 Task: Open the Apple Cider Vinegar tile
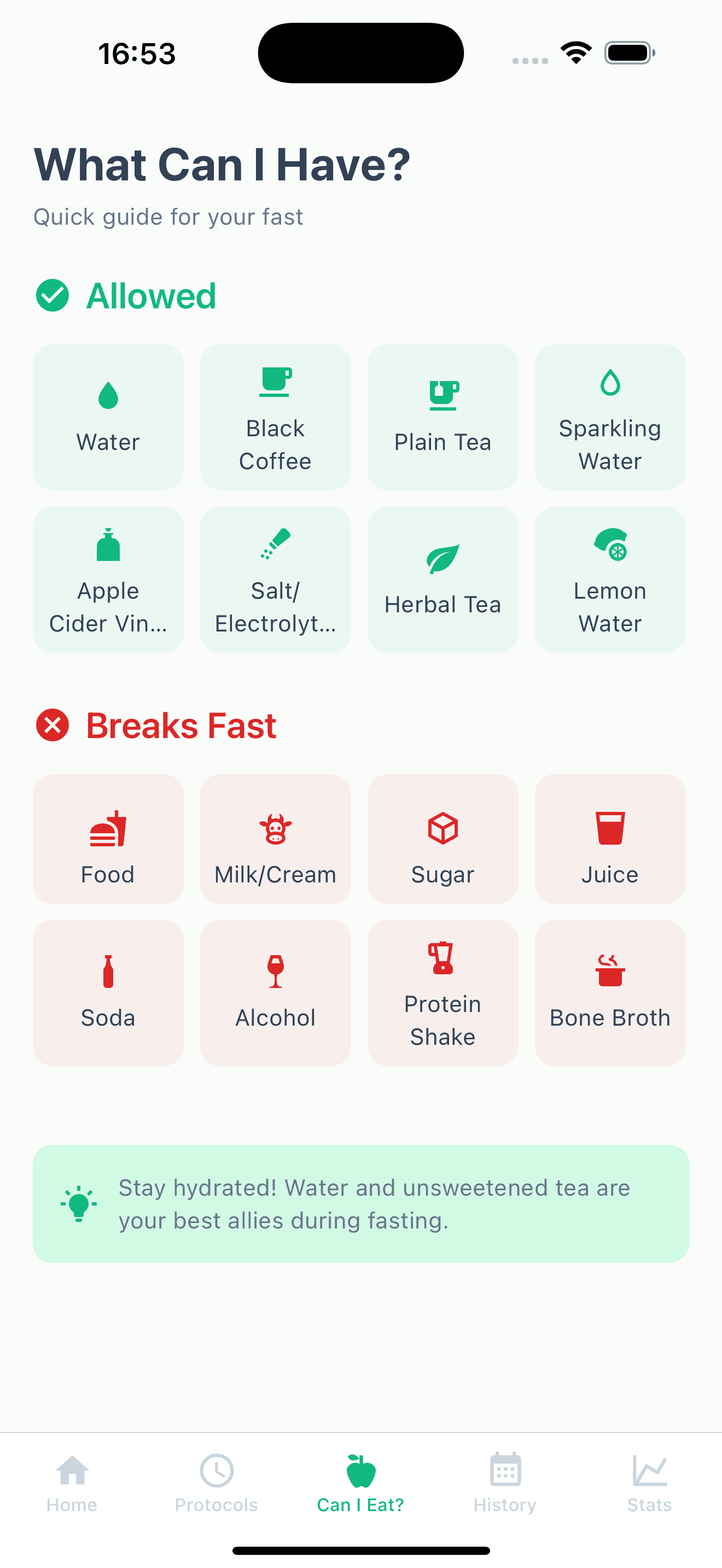[x=108, y=579]
